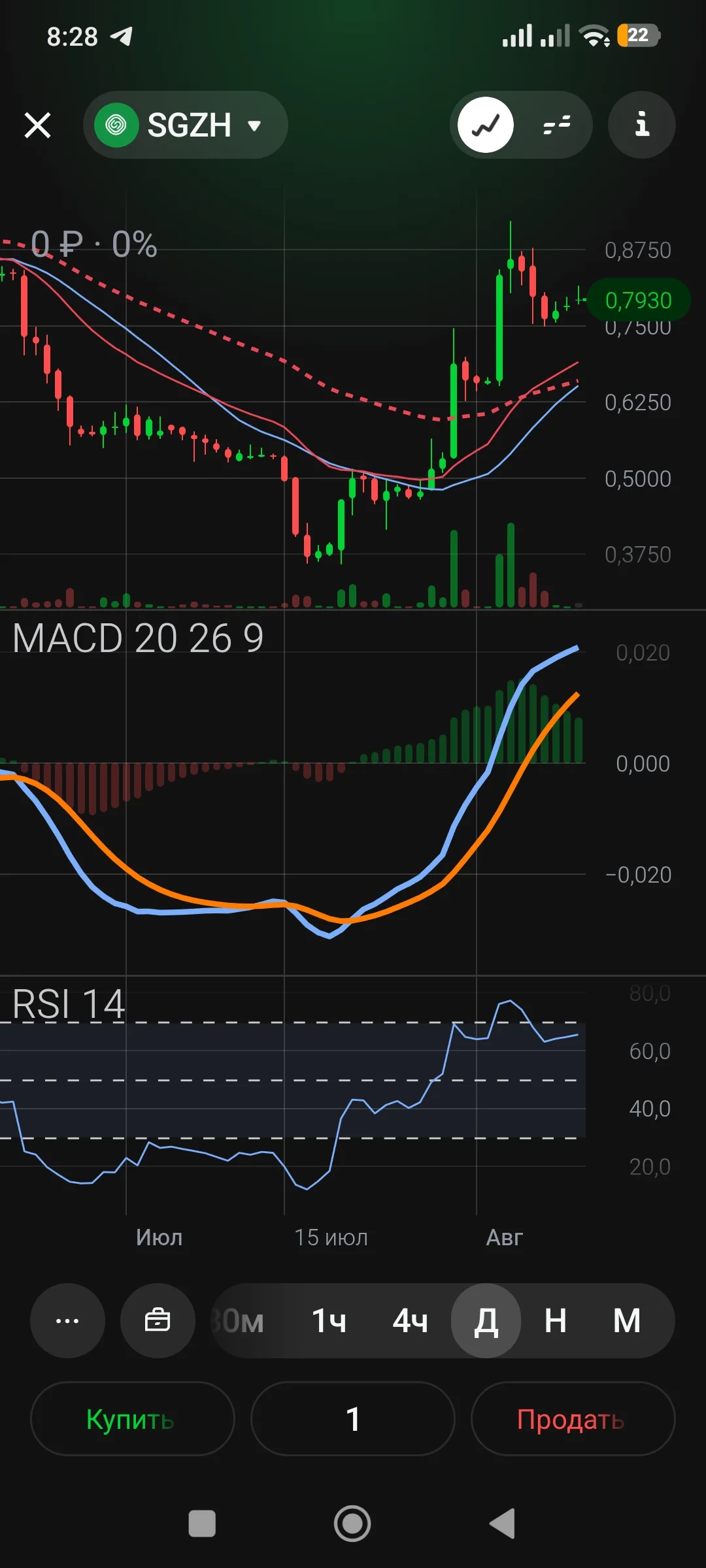706x1568 pixels.
Task: Switch to the weekly Н timeframe
Action: (x=556, y=1321)
